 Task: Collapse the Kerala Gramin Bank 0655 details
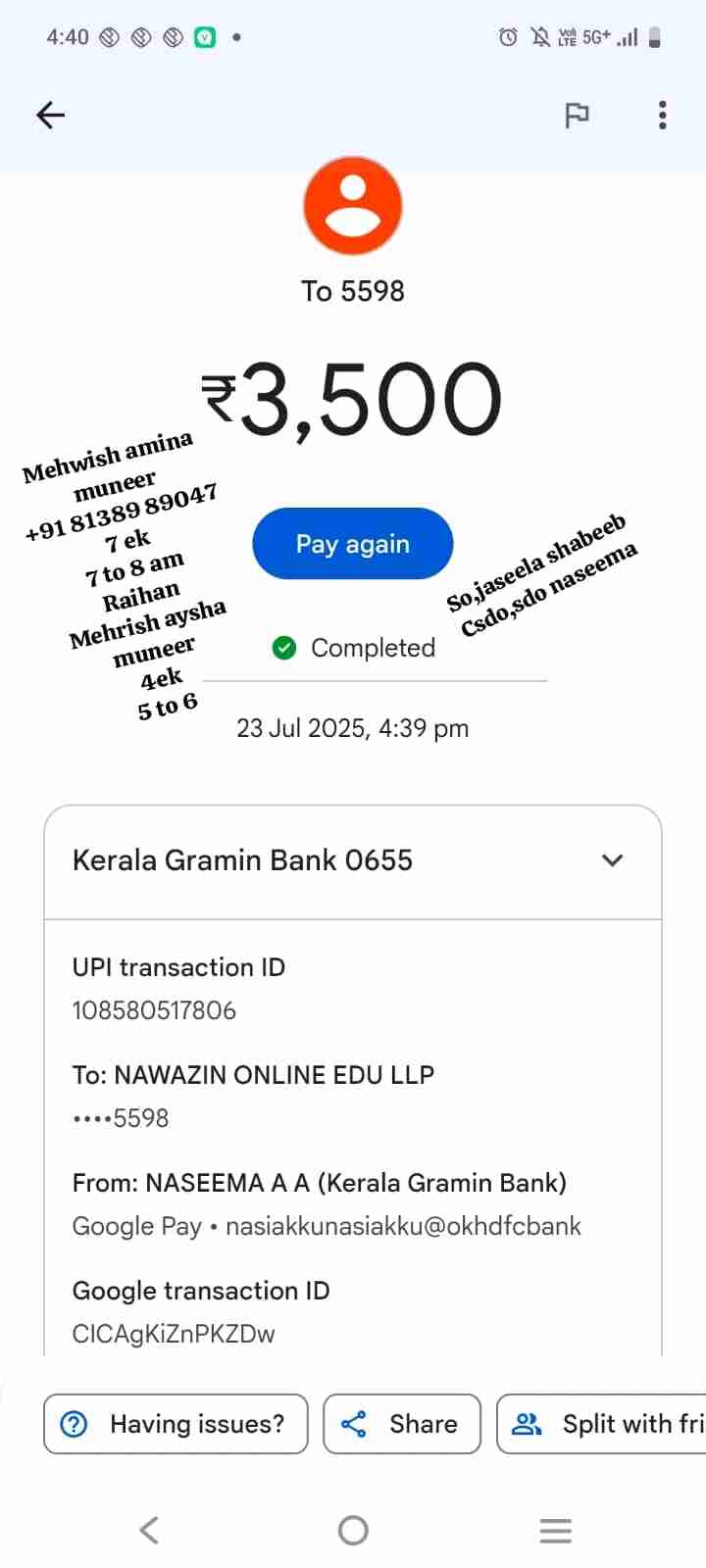click(612, 860)
